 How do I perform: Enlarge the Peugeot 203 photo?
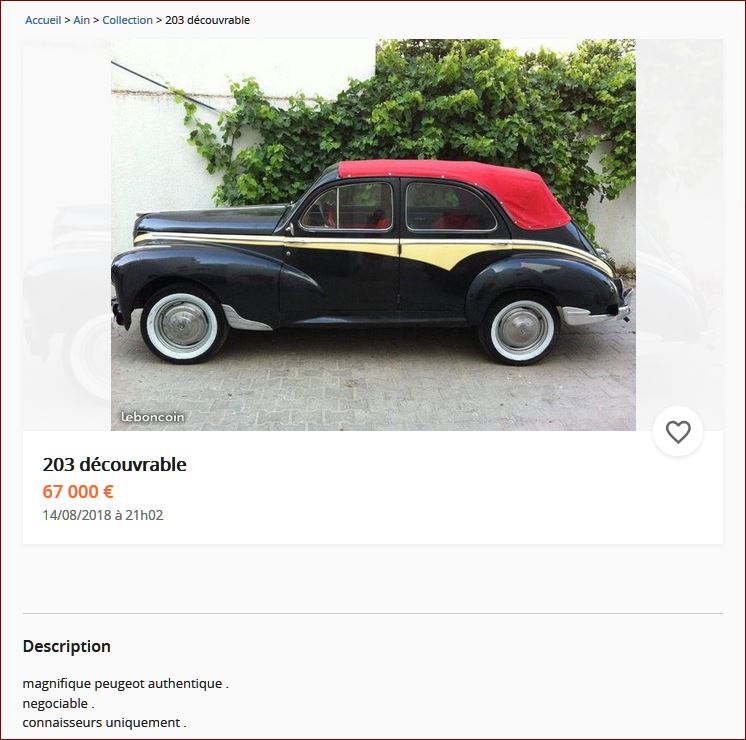click(x=373, y=235)
